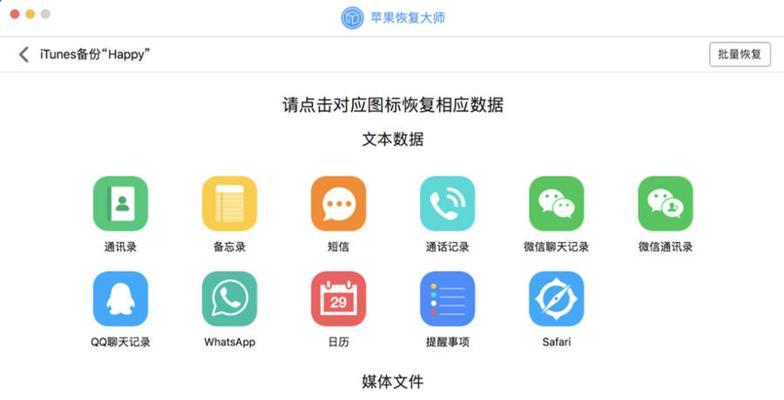Choose QQ聊天记录 icon
784x400 pixels.
click(120, 298)
